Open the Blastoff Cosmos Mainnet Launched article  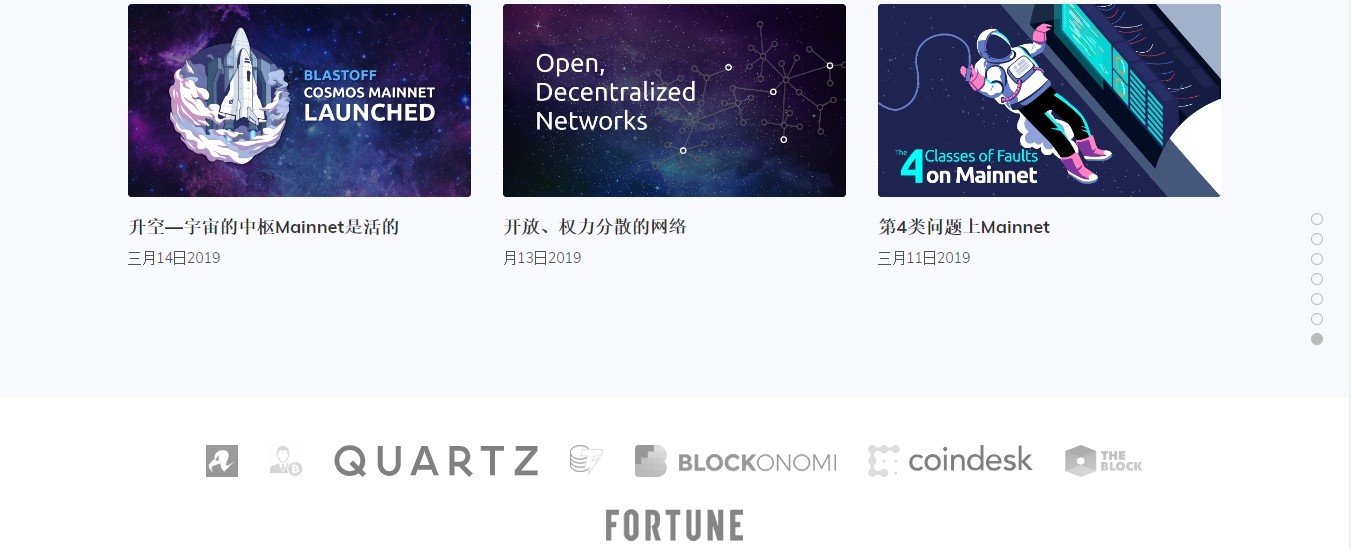(x=299, y=100)
